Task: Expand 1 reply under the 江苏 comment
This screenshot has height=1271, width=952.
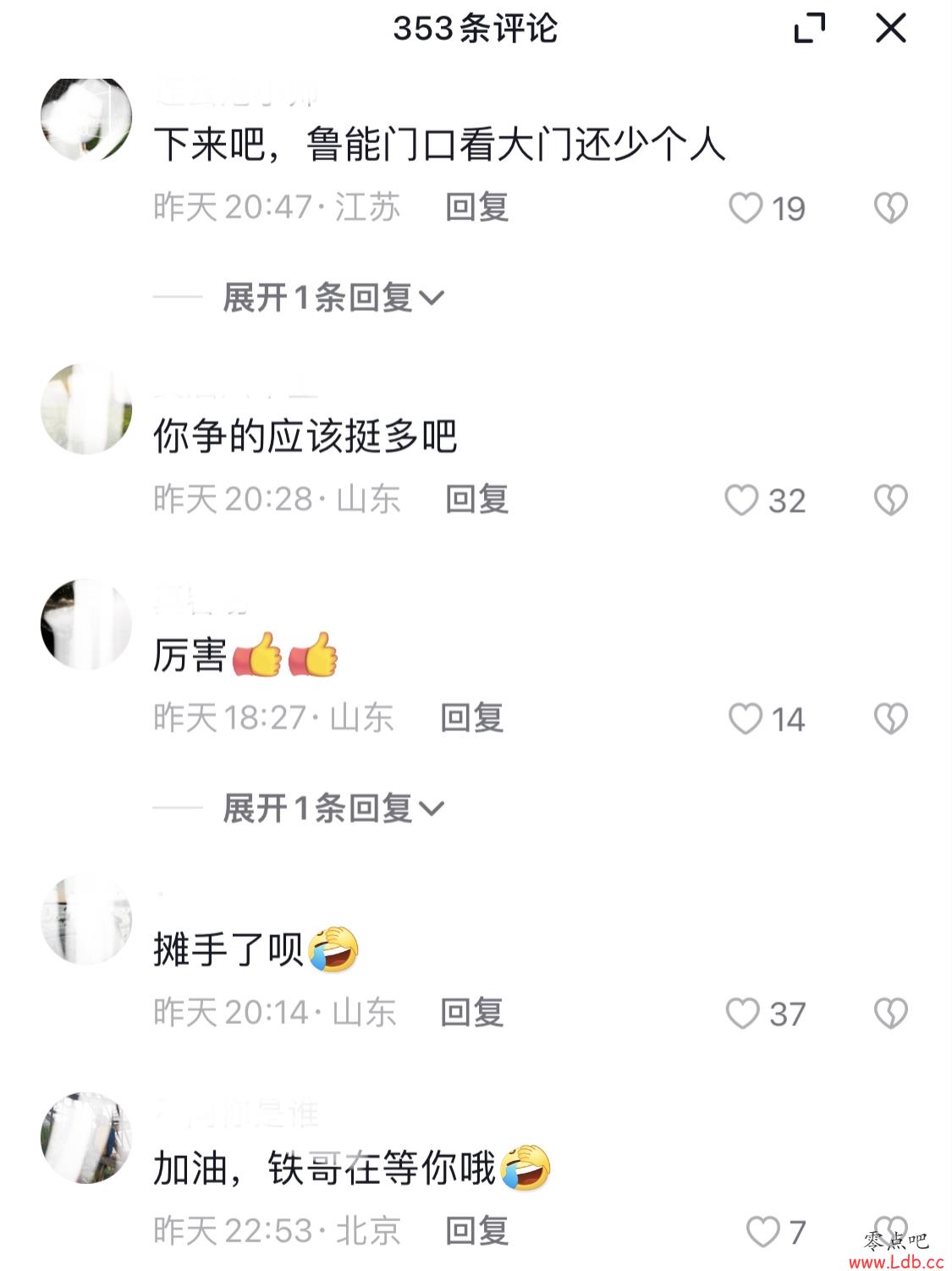Action: (x=332, y=298)
